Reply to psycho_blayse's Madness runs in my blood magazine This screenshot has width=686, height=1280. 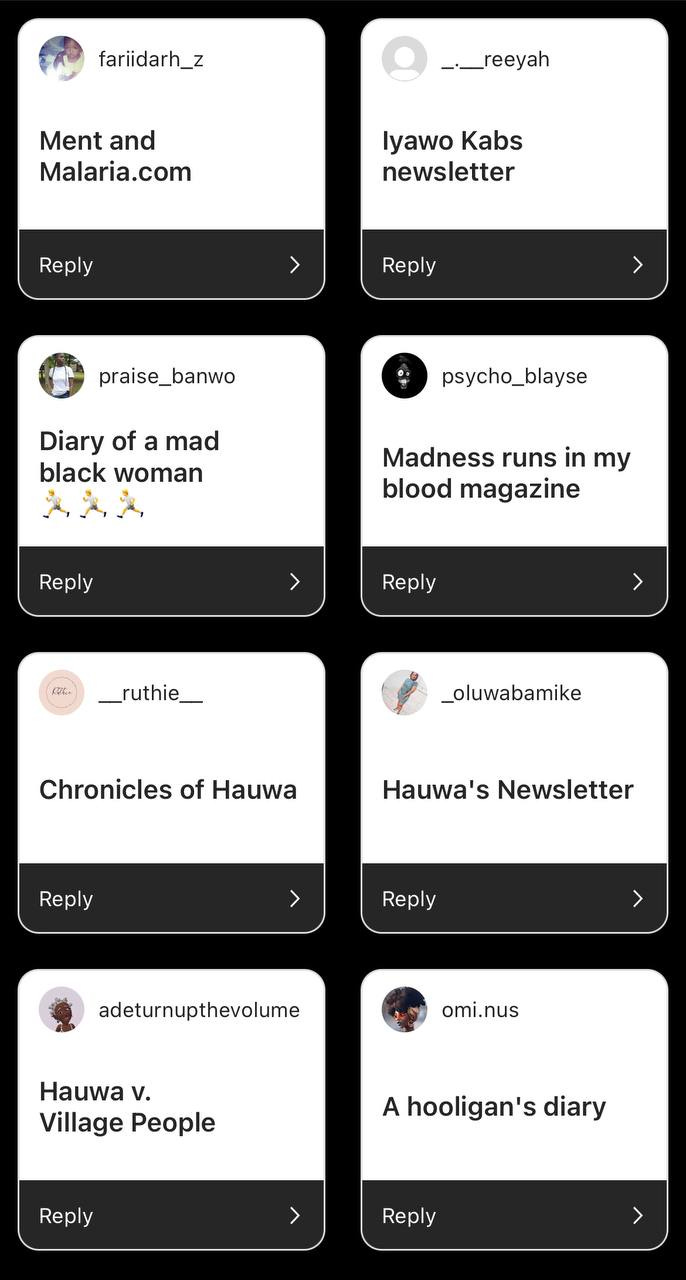click(x=514, y=581)
